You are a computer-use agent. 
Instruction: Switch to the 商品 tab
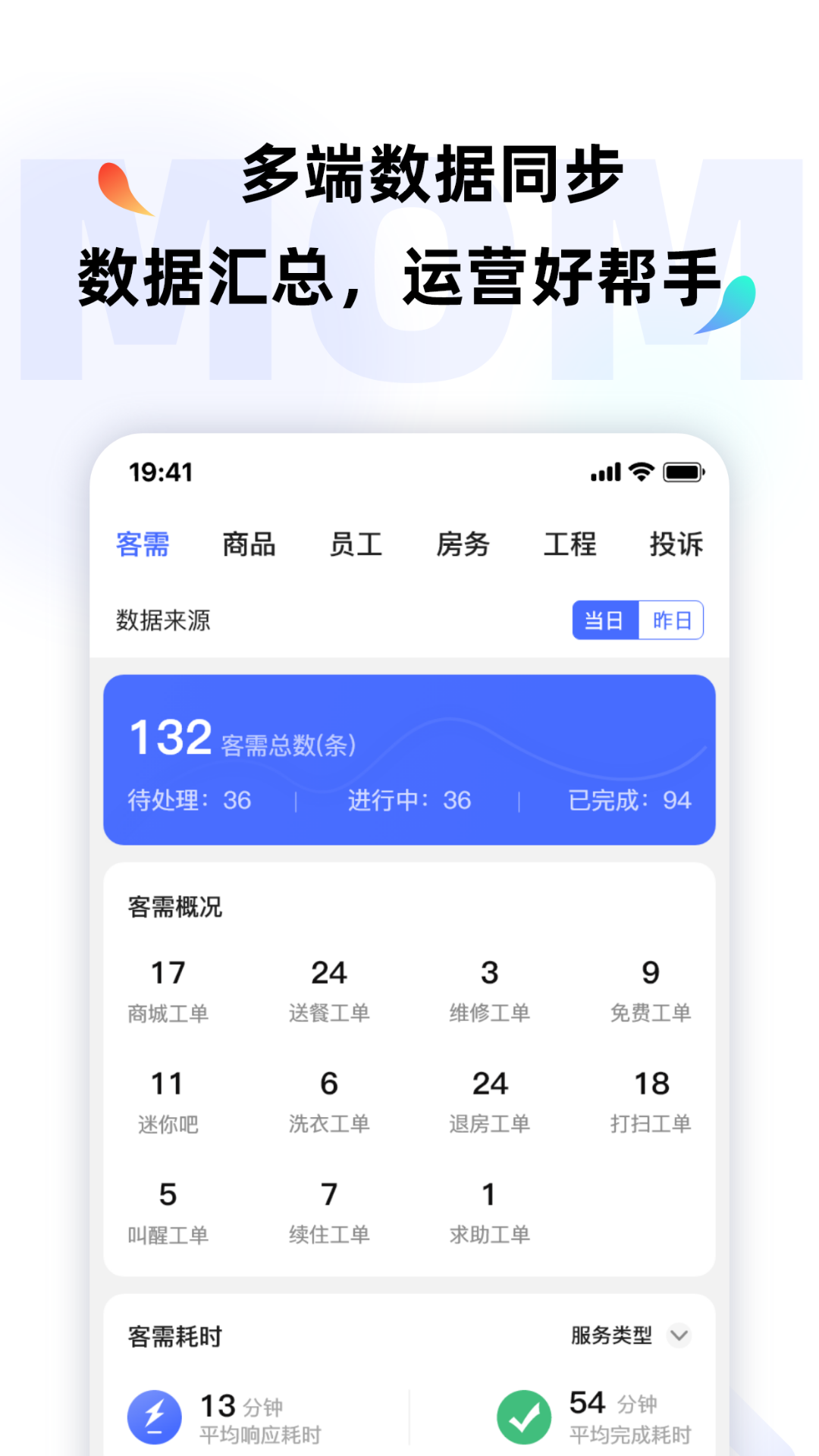click(x=248, y=544)
